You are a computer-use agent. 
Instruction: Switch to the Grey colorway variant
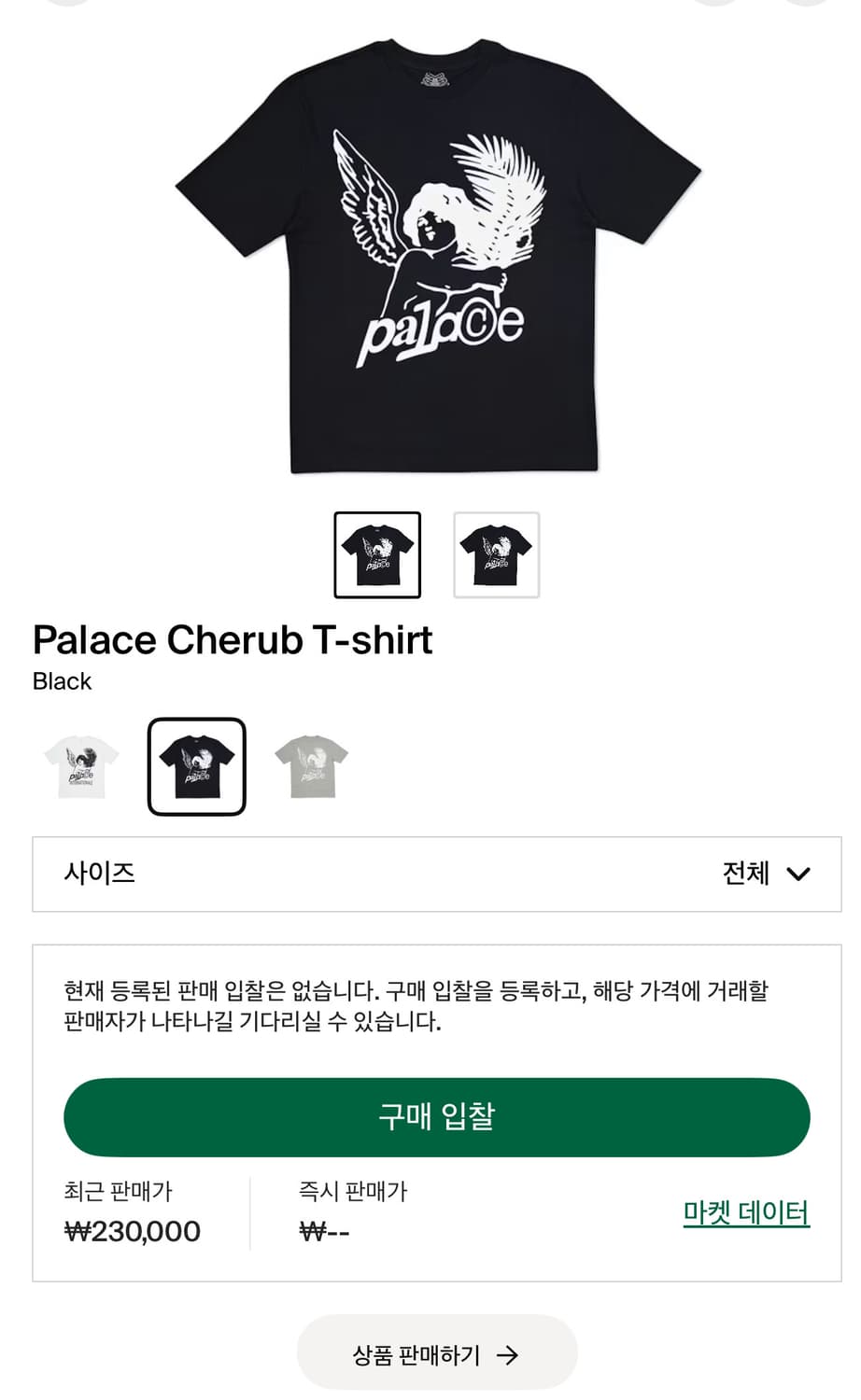[312, 765]
